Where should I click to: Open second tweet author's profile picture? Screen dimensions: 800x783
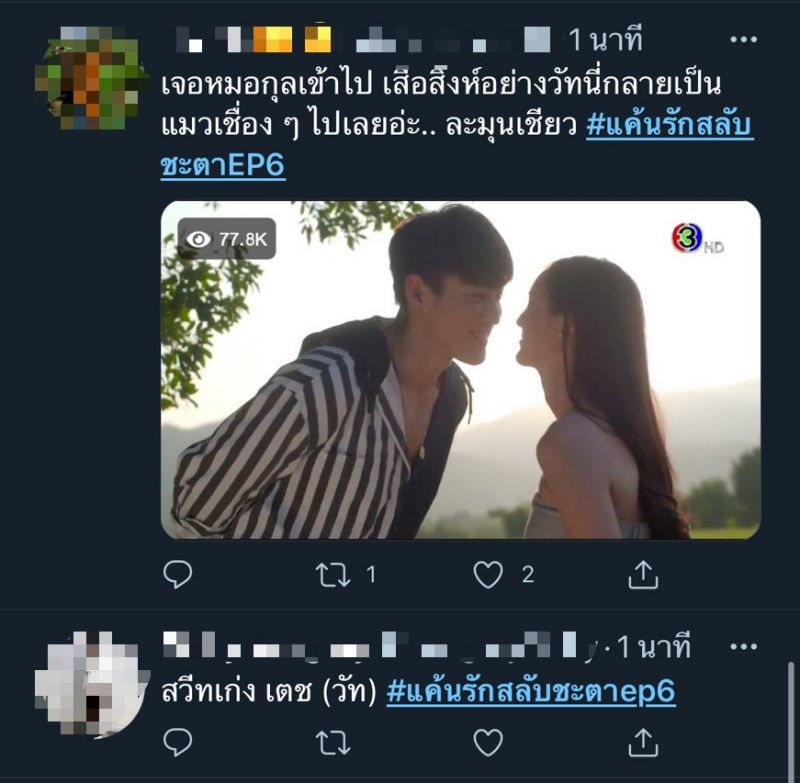[91, 685]
